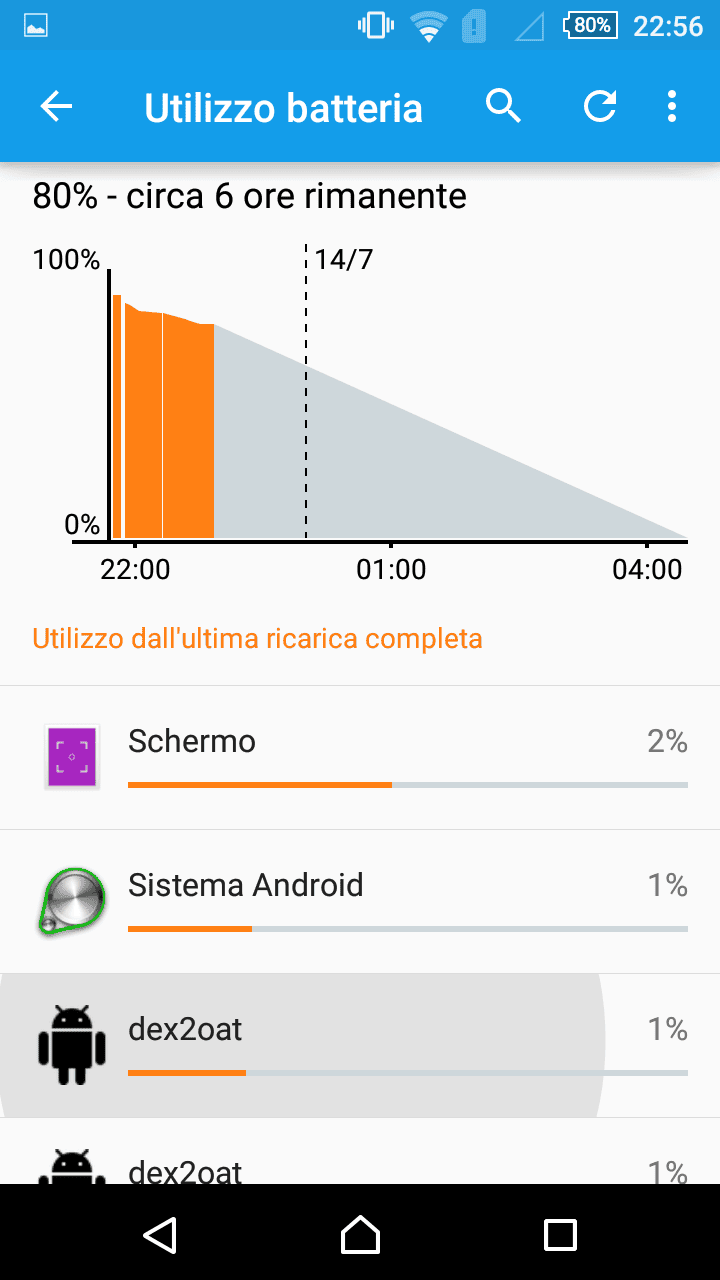Go back from Utilizzo batteria
Viewport: 720px width, 1280px height.
(x=57, y=107)
